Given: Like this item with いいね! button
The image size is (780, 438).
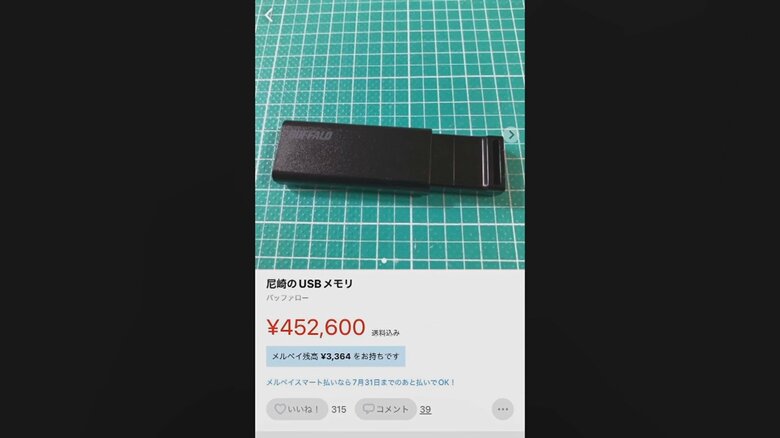Looking at the screenshot, I should point(296,409).
